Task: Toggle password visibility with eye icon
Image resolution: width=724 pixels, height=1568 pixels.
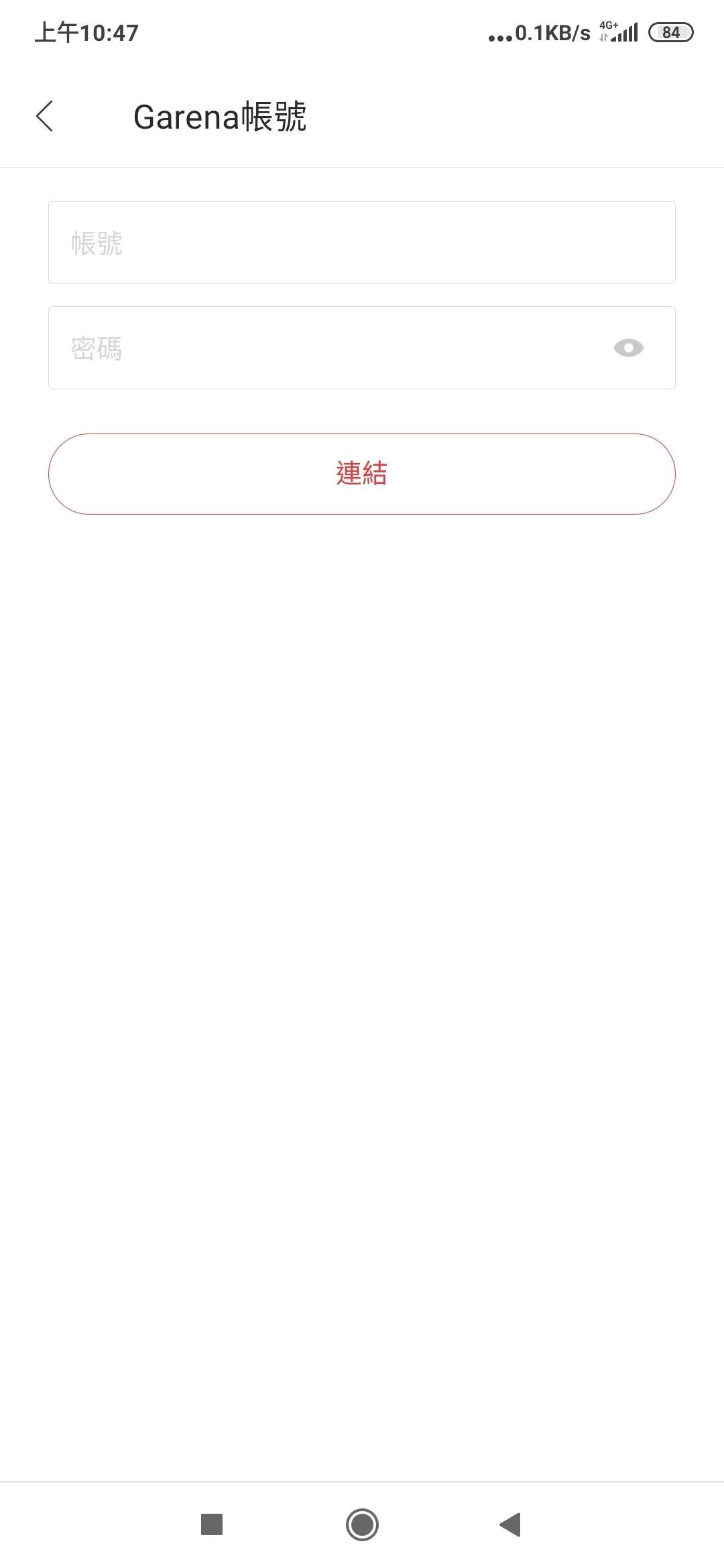Action: 628,348
